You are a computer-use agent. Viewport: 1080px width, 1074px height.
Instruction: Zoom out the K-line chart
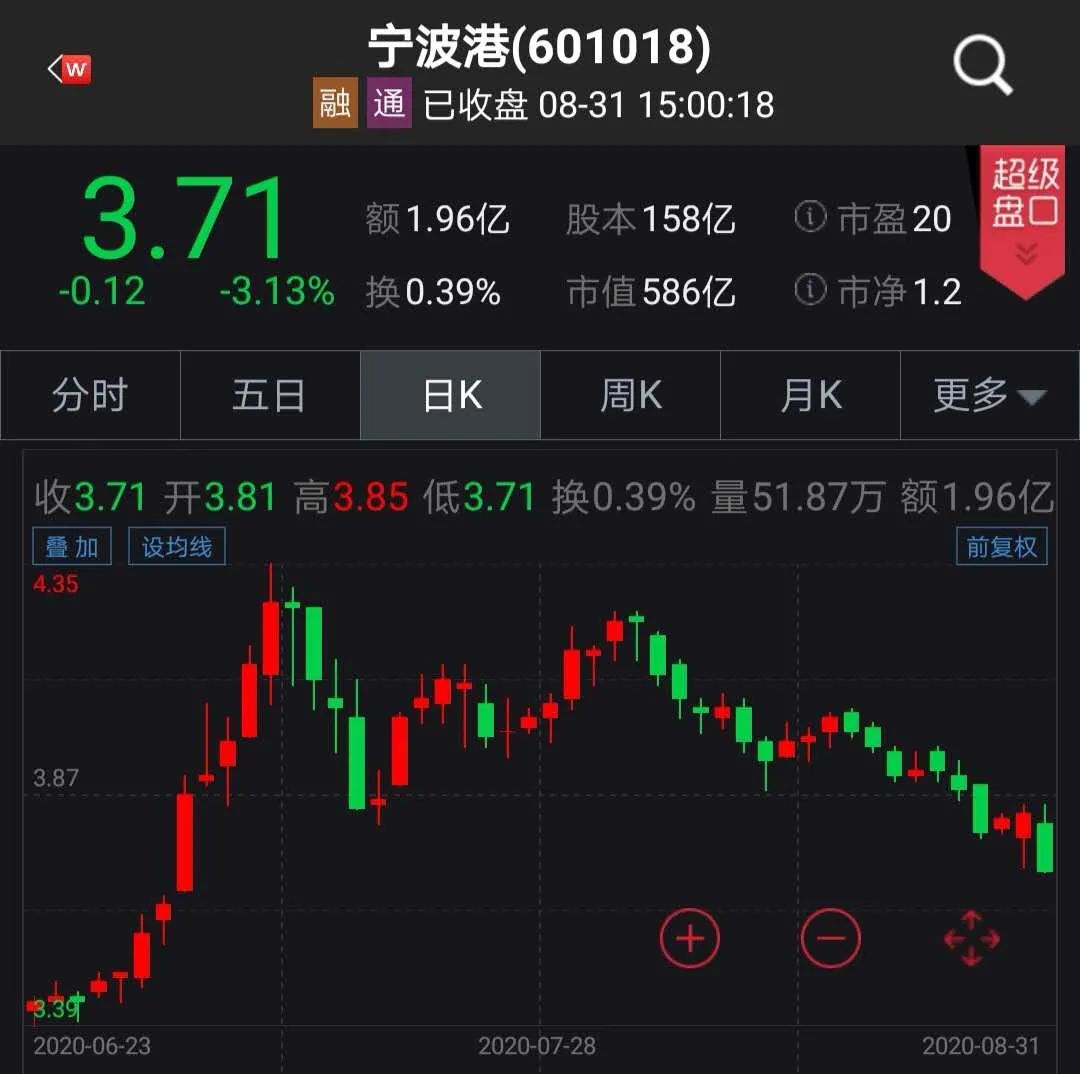pos(830,938)
